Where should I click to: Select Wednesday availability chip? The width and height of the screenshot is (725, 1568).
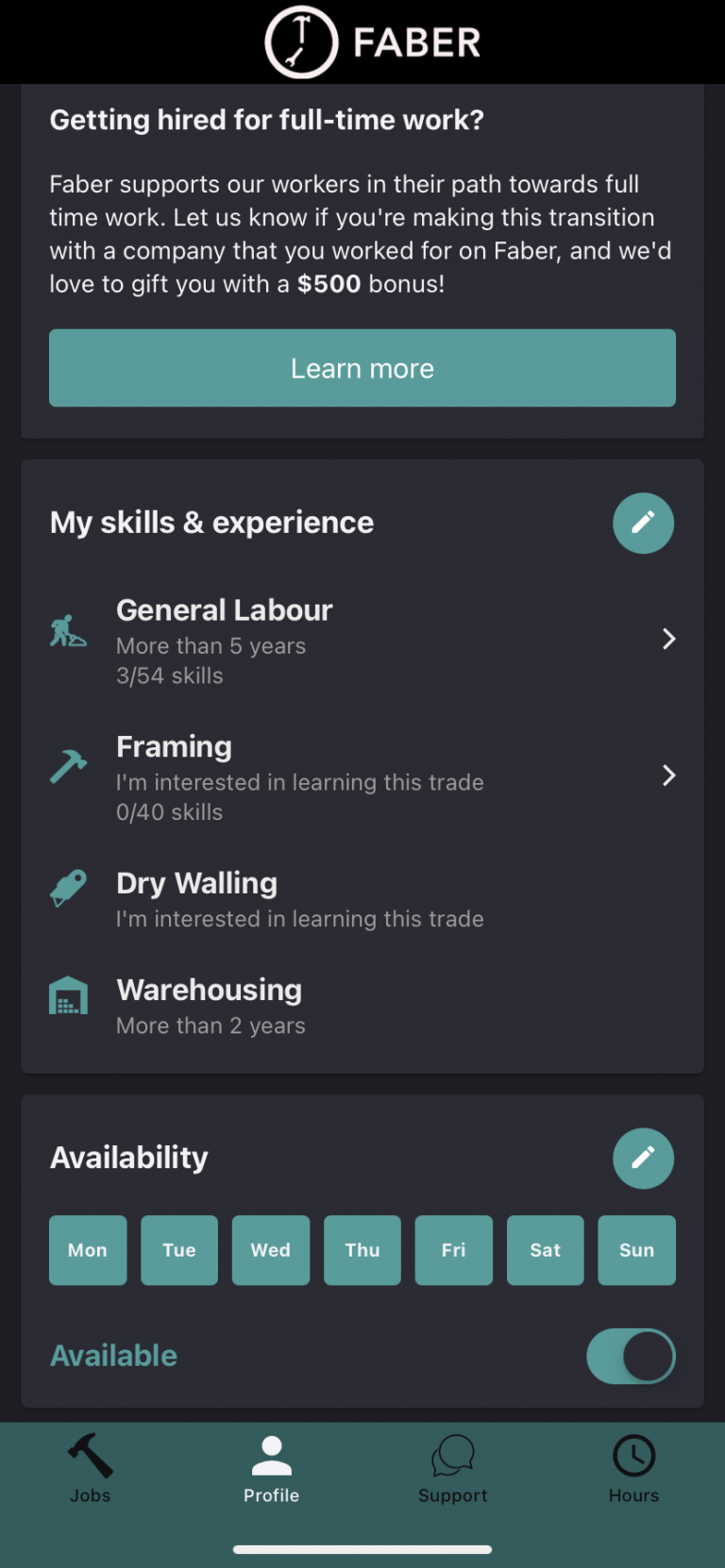(x=270, y=1250)
